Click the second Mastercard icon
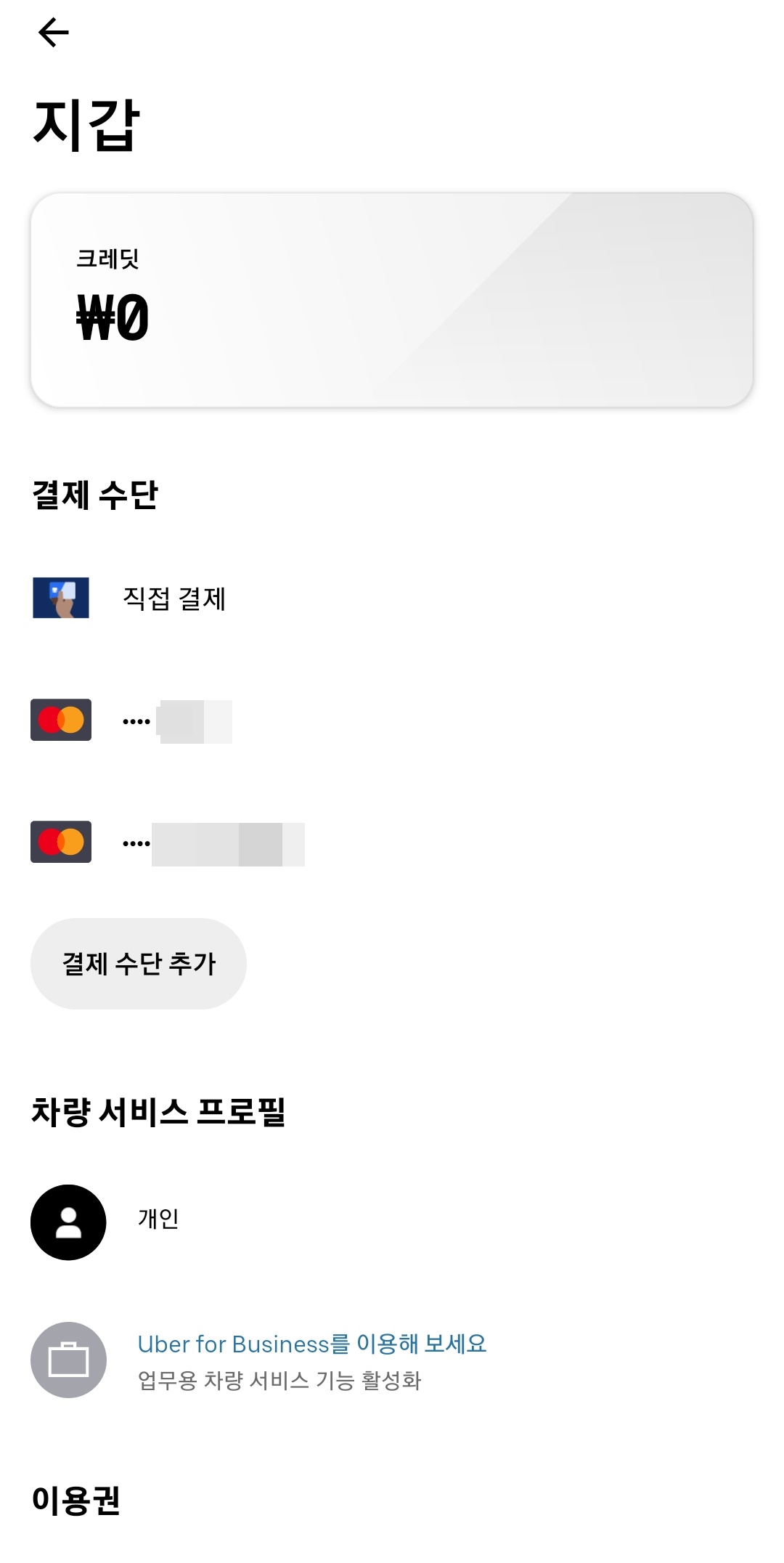 click(x=61, y=843)
